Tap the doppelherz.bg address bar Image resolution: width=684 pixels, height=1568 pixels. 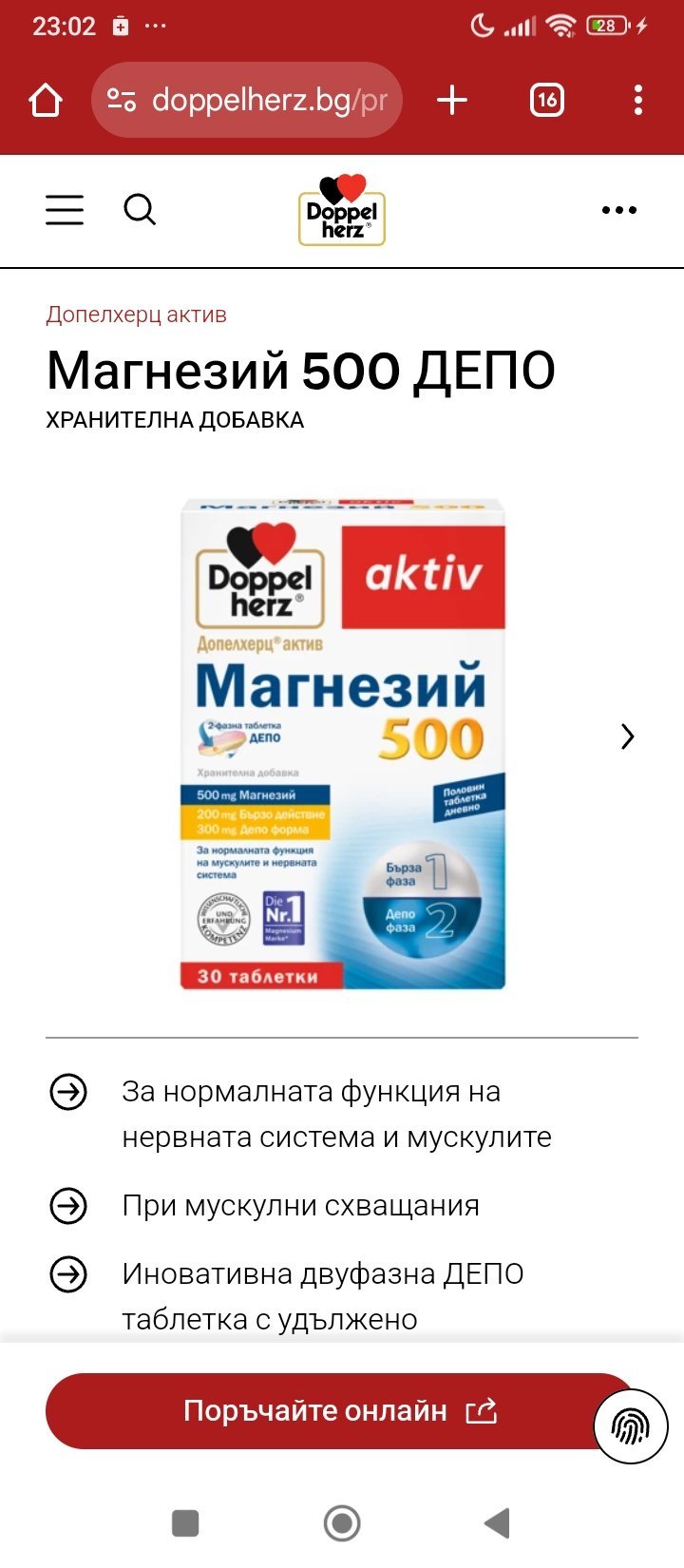pyautogui.click(x=247, y=100)
